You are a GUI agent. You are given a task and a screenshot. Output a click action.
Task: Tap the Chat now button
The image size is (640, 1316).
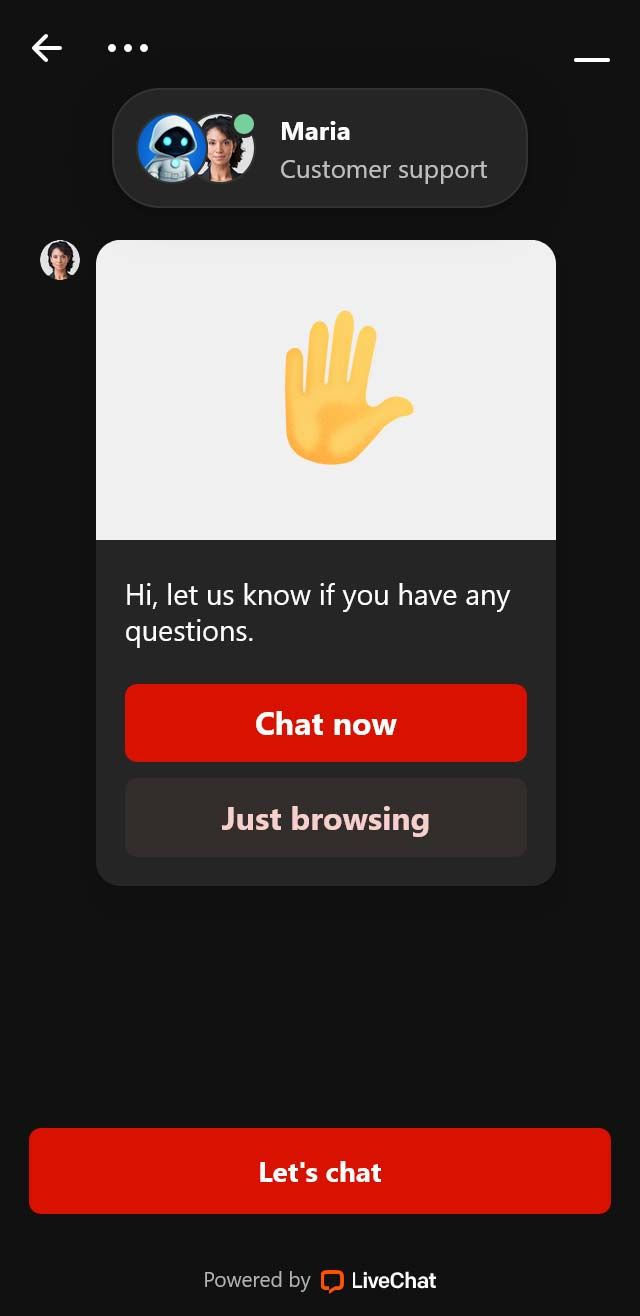[325, 723]
